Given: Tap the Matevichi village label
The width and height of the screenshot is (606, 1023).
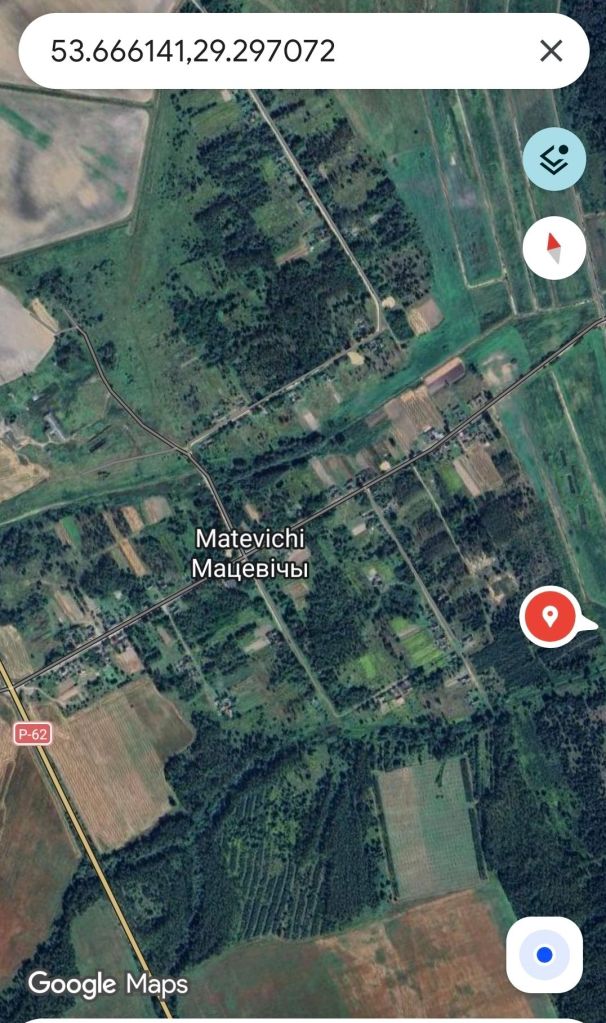Looking at the screenshot, I should pos(250,553).
